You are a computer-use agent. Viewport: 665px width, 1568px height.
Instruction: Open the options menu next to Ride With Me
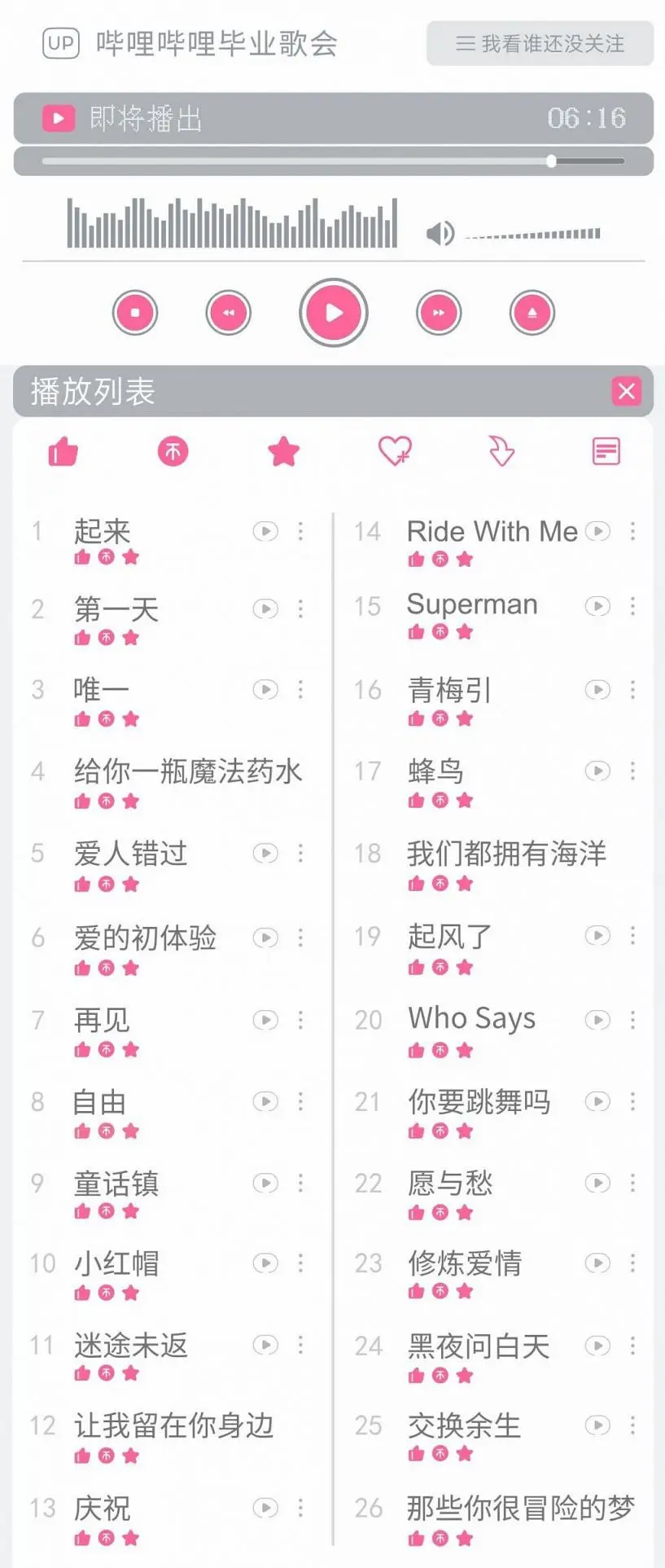point(632,531)
